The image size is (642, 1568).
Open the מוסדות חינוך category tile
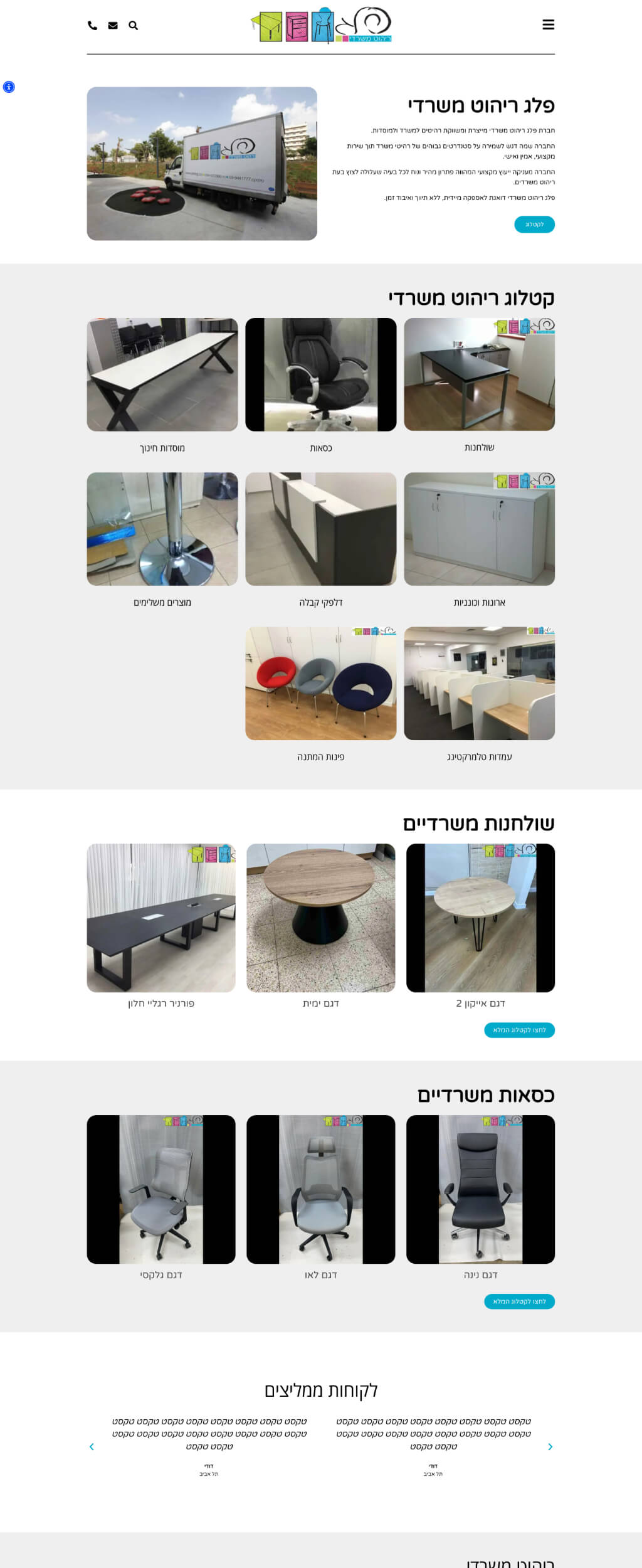(162, 374)
